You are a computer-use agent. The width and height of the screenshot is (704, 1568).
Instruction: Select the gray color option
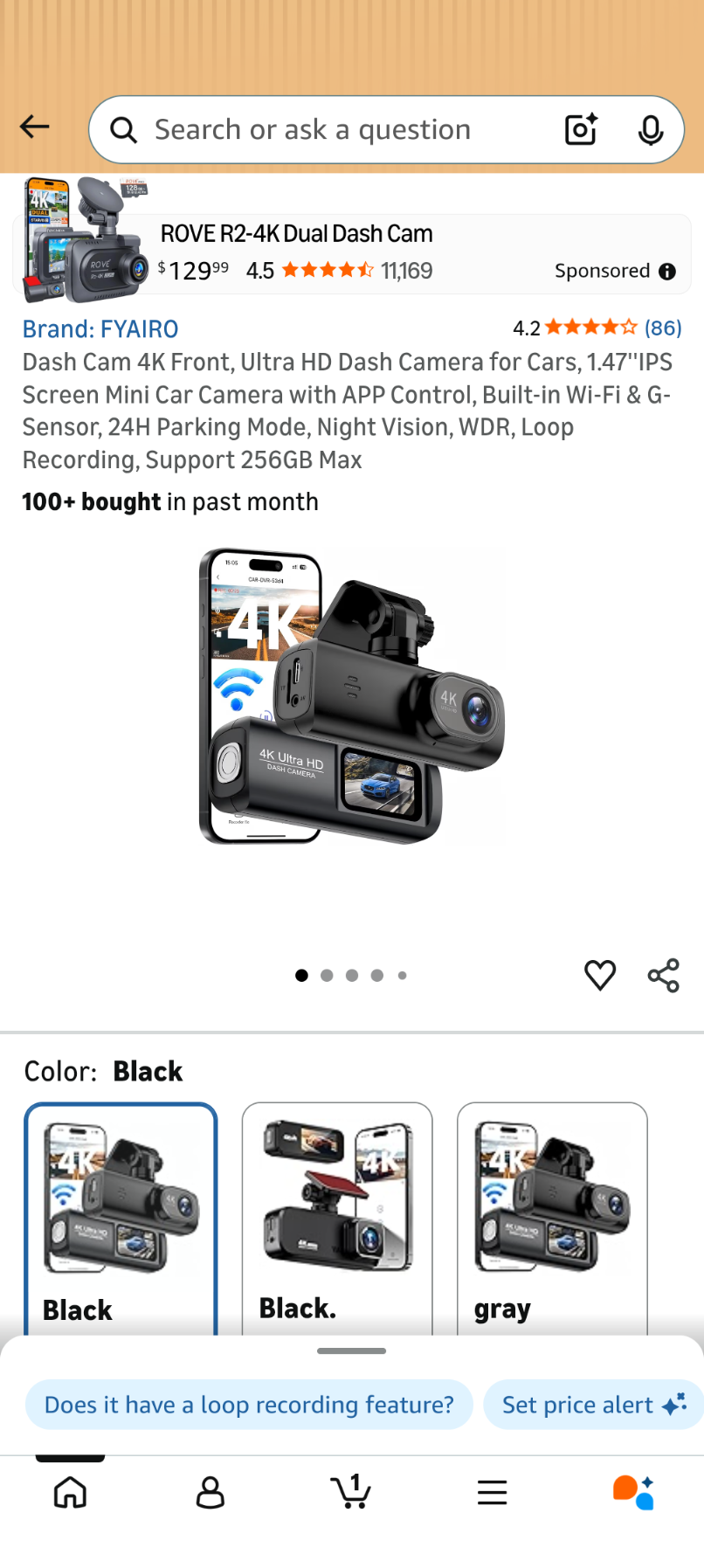(x=552, y=1218)
